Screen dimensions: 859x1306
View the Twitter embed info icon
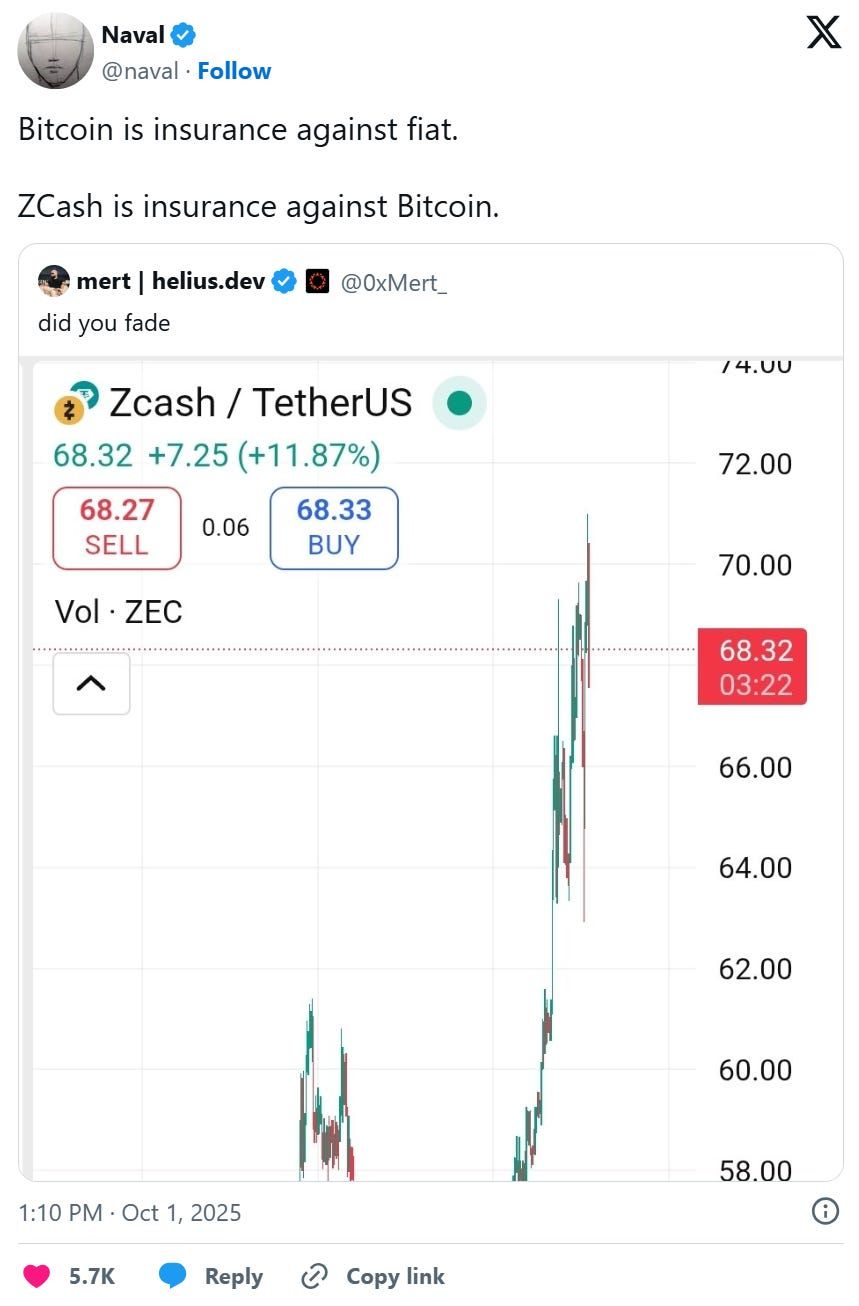click(x=825, y=1212)
